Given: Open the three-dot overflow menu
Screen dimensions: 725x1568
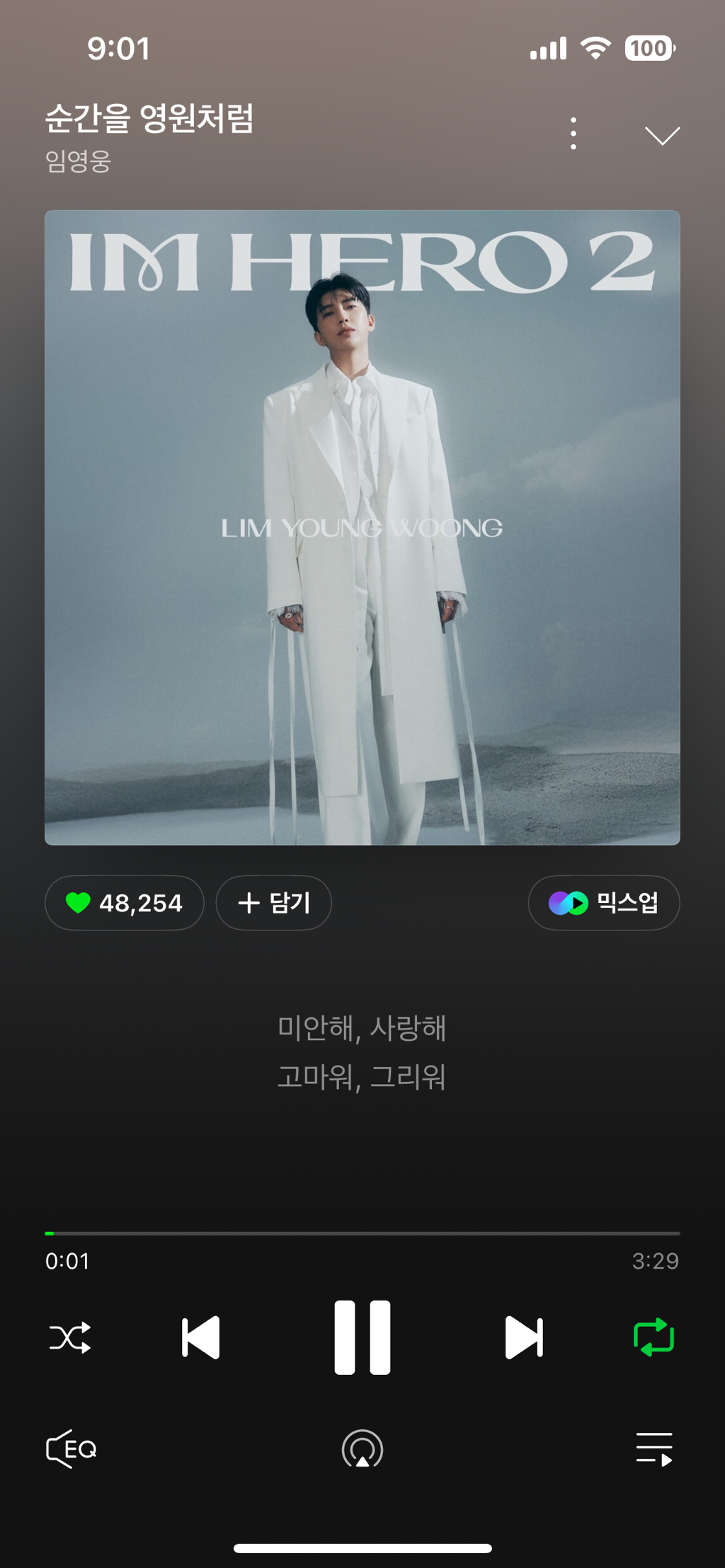Looking at the screenshot, I should coord(573,134).
